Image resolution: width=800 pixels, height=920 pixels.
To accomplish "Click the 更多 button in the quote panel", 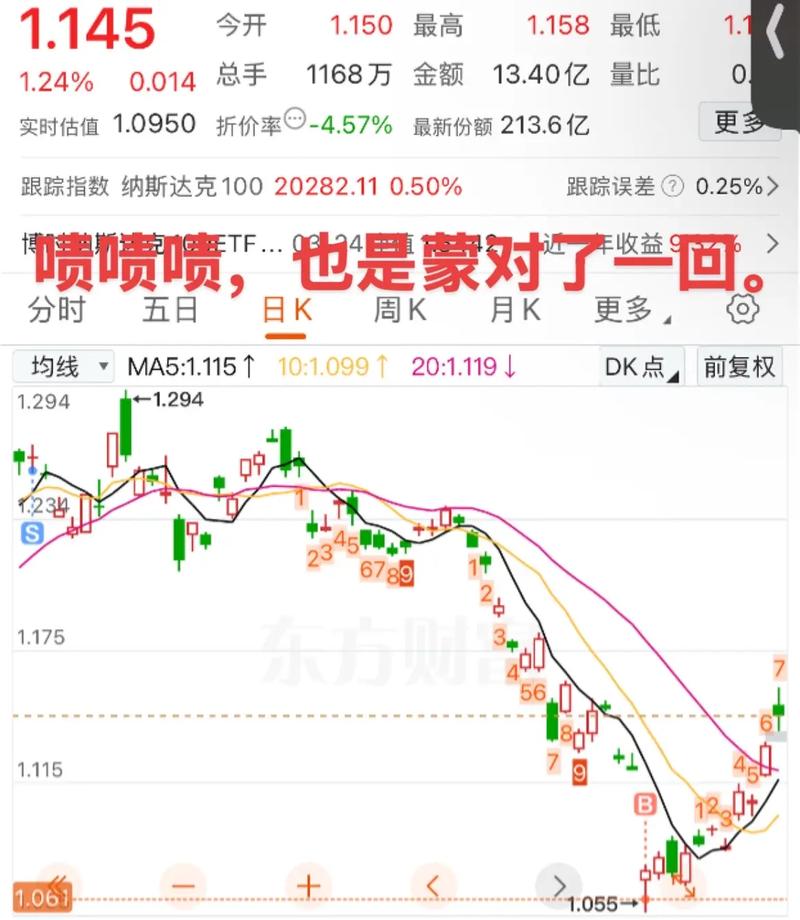I will [x=740, y=121].
